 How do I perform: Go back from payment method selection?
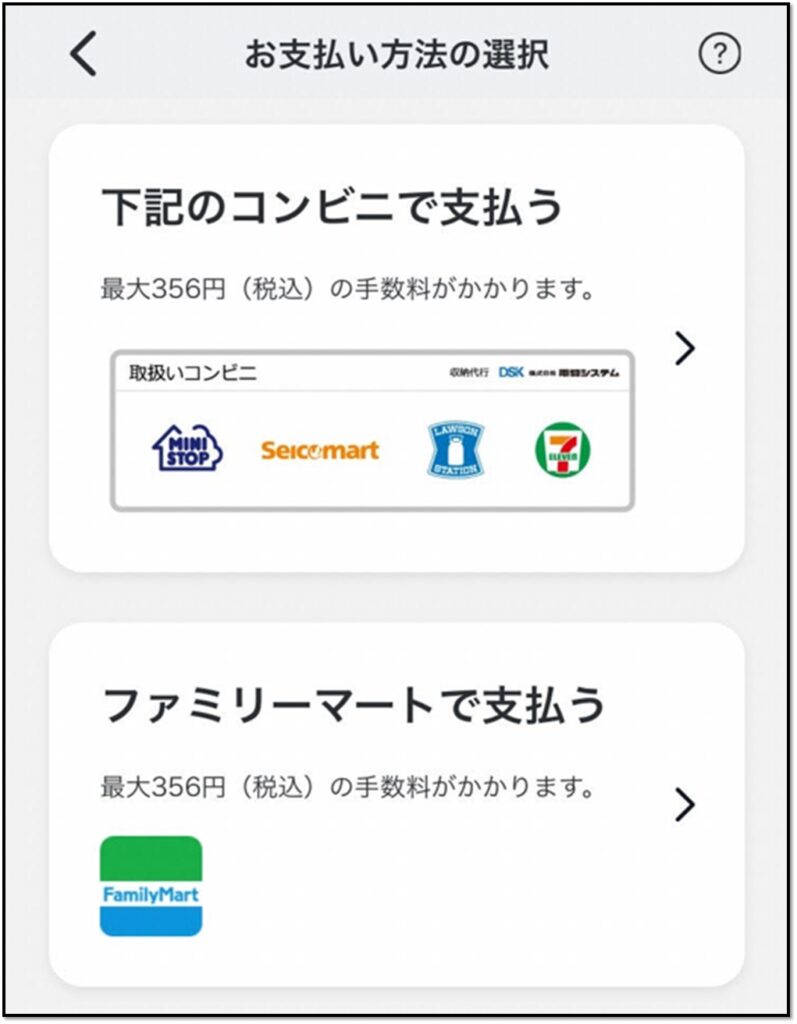[85, 55]
